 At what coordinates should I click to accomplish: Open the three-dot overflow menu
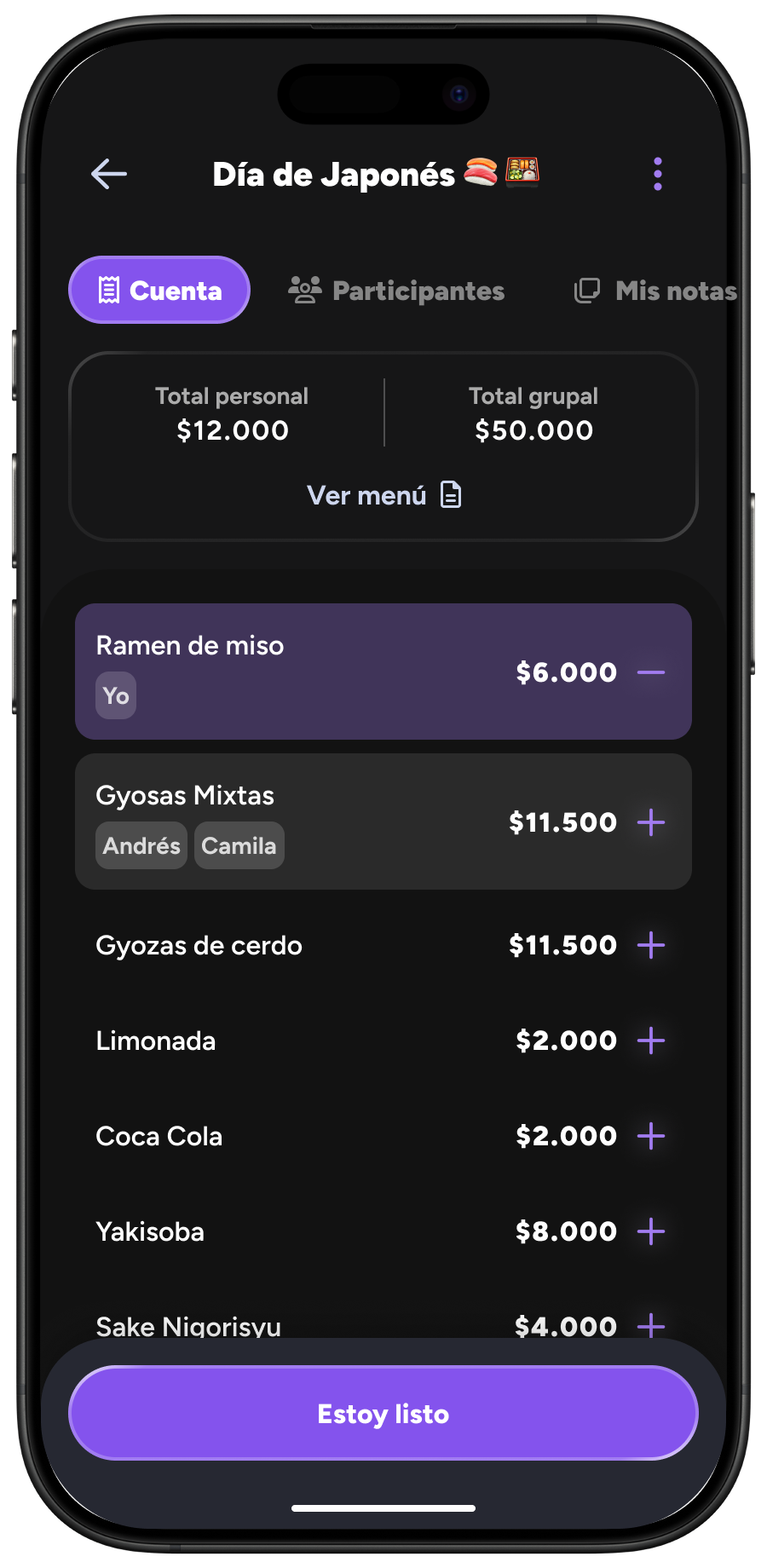[657, 174]
